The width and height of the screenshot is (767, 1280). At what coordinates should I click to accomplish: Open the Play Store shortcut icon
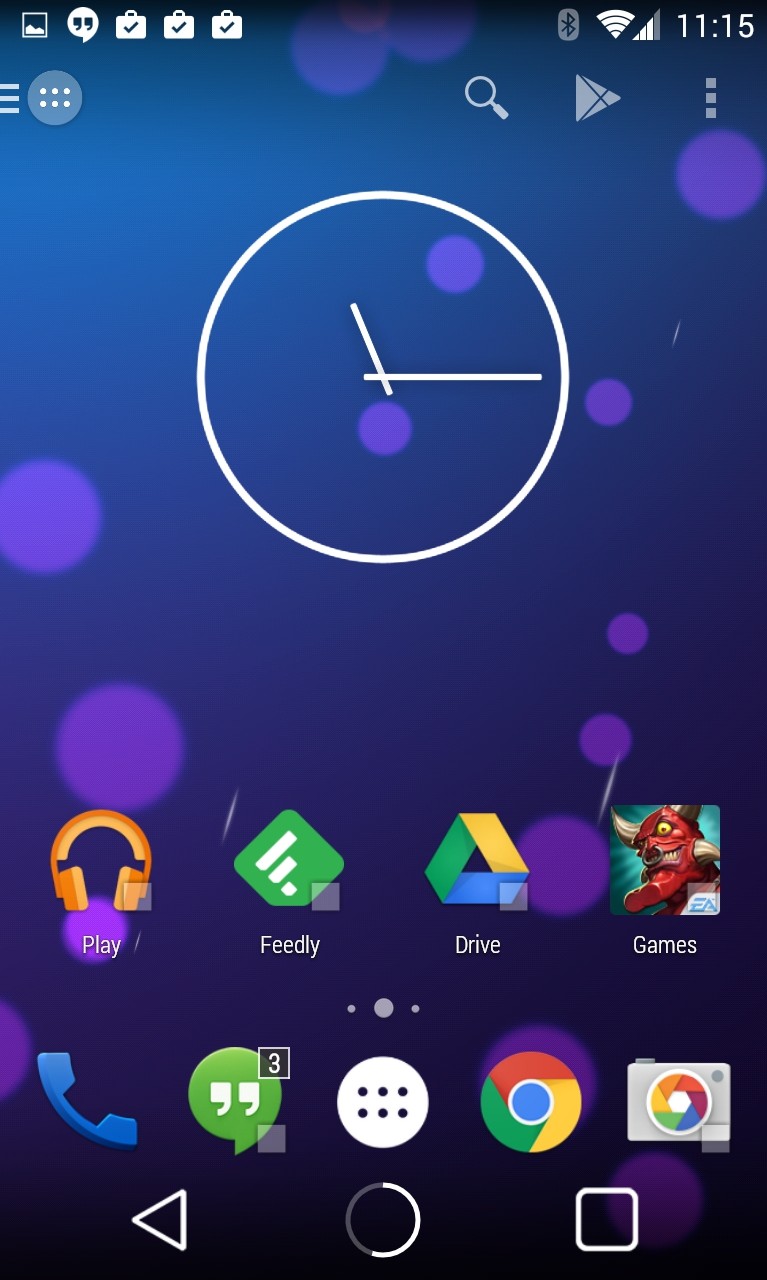click(x=597, y=98)
